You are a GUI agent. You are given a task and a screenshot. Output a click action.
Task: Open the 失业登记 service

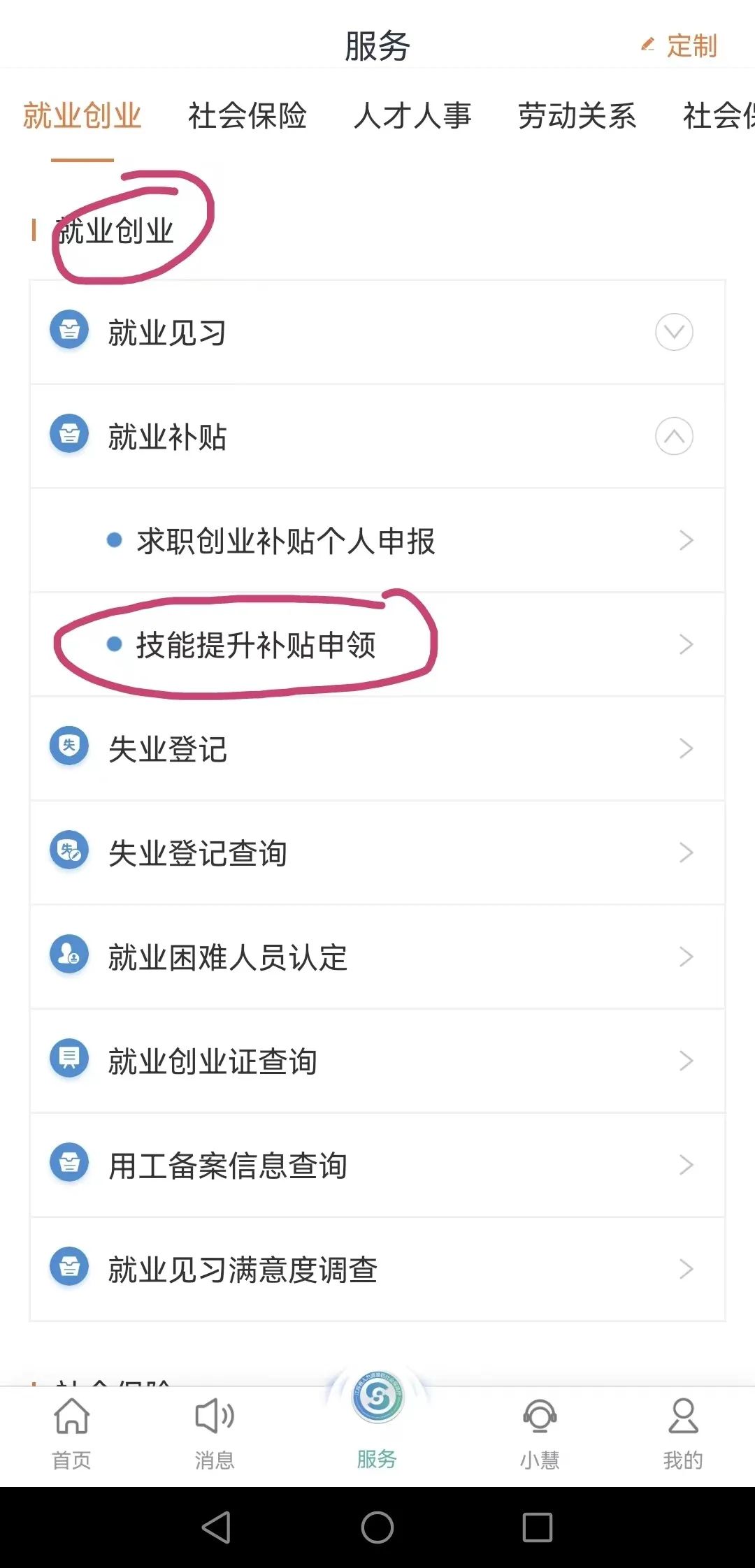click(x=377, y=749)
